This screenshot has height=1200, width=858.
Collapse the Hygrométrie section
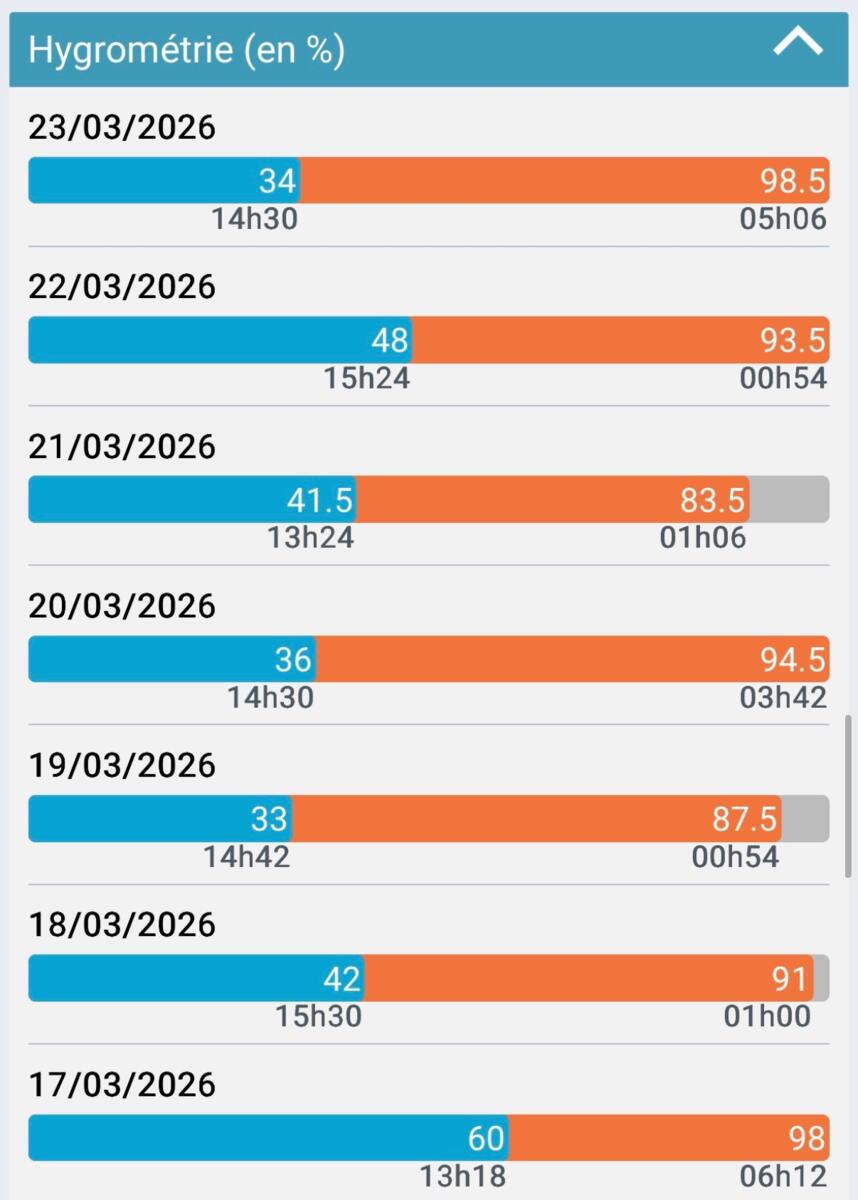[x=798, y=43]
